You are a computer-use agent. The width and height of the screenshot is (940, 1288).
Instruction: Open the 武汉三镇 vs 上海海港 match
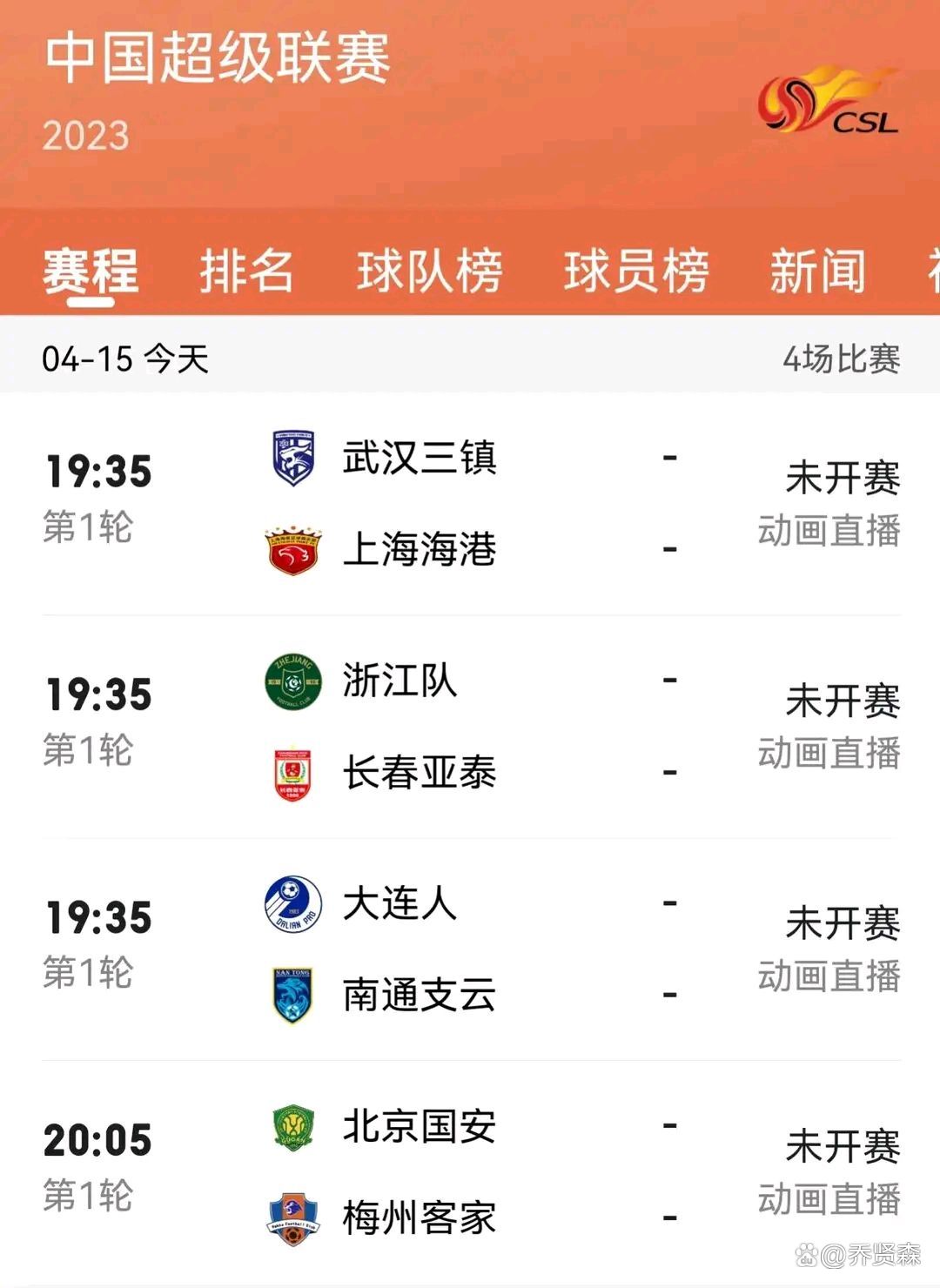point(470,503)
